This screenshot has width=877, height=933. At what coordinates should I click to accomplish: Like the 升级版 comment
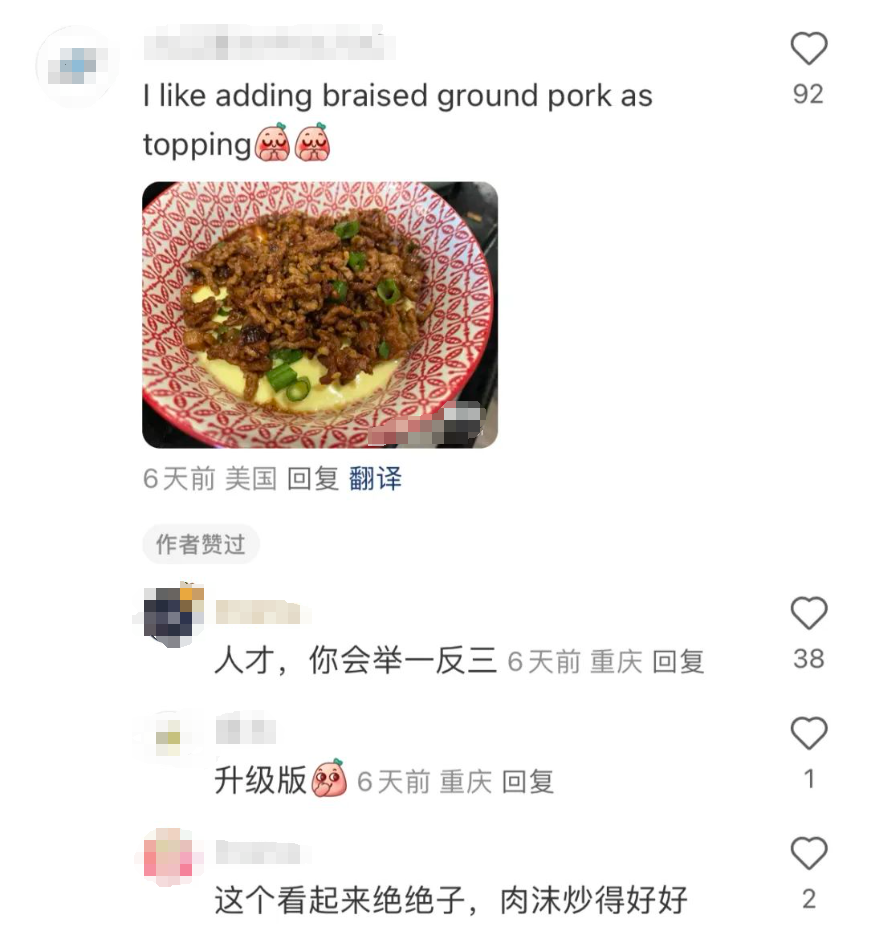808,735
